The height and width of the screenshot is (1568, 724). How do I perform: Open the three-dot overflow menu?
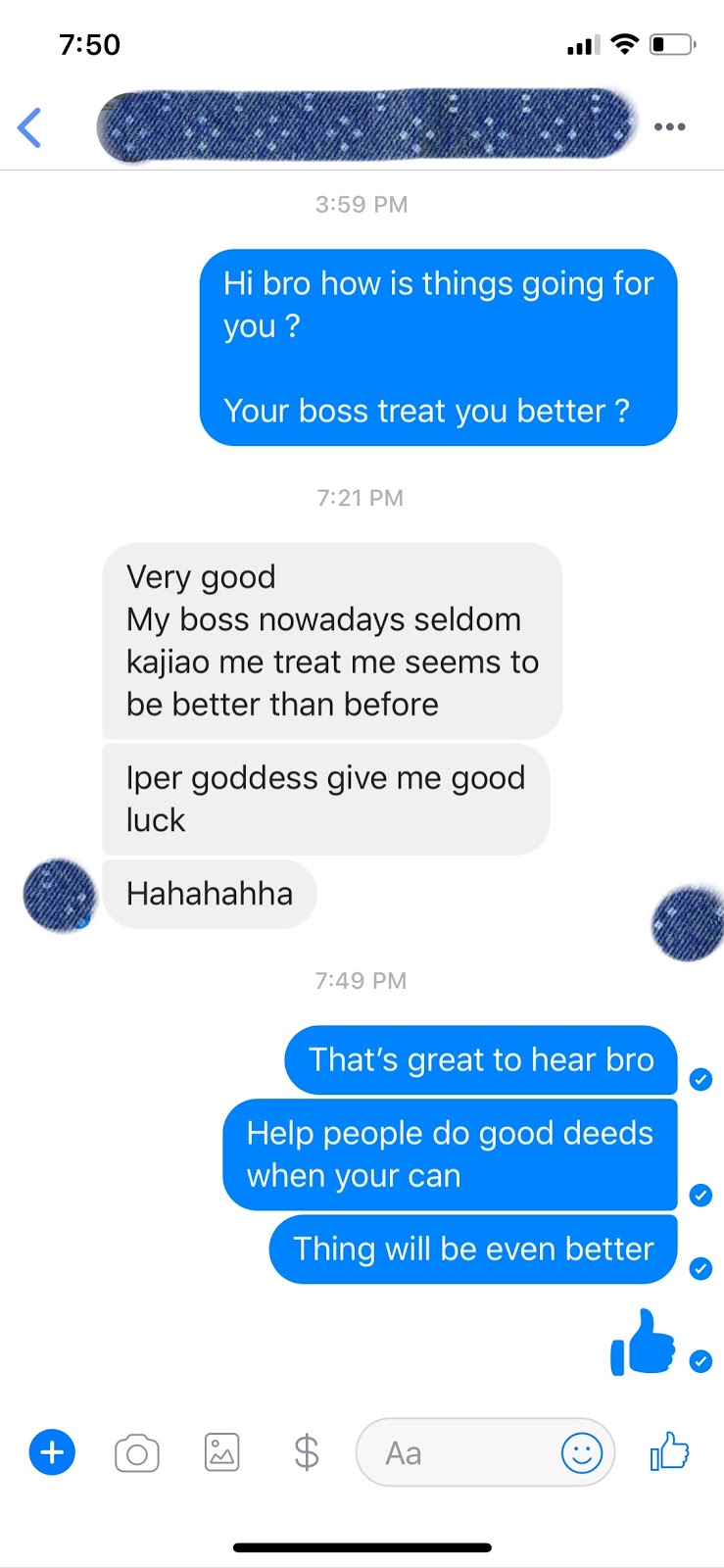pyautogui.click(x=669, y=126)
